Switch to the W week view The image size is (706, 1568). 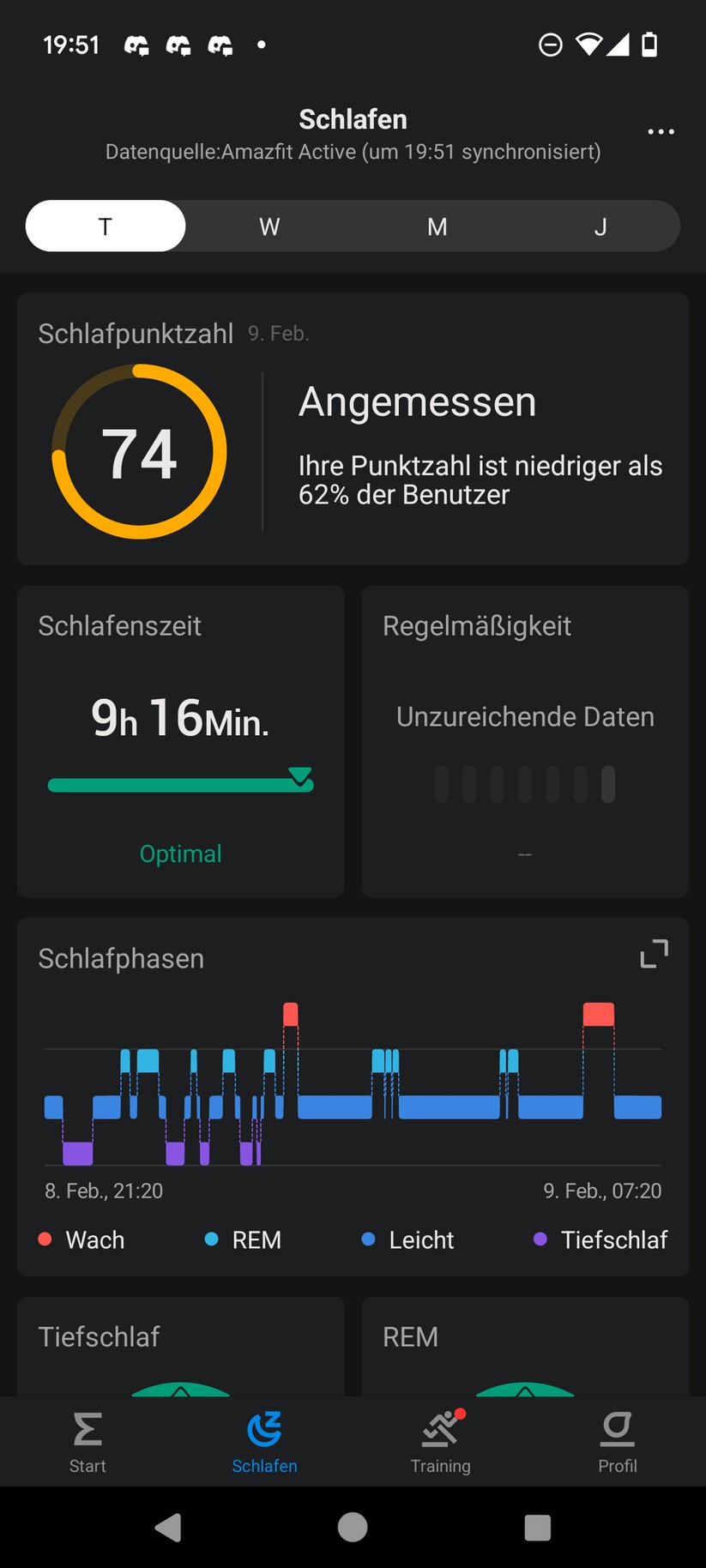269,226
